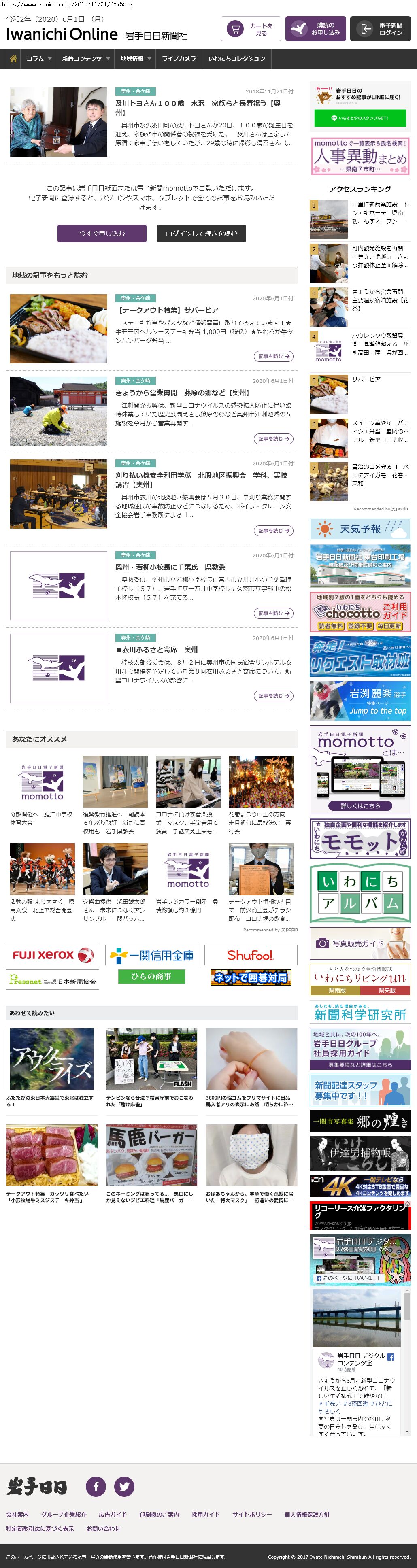The image size is (417, 1568).
Task: Get the いらすとやのスタンプ LINE button
Action: click(359, 118)
